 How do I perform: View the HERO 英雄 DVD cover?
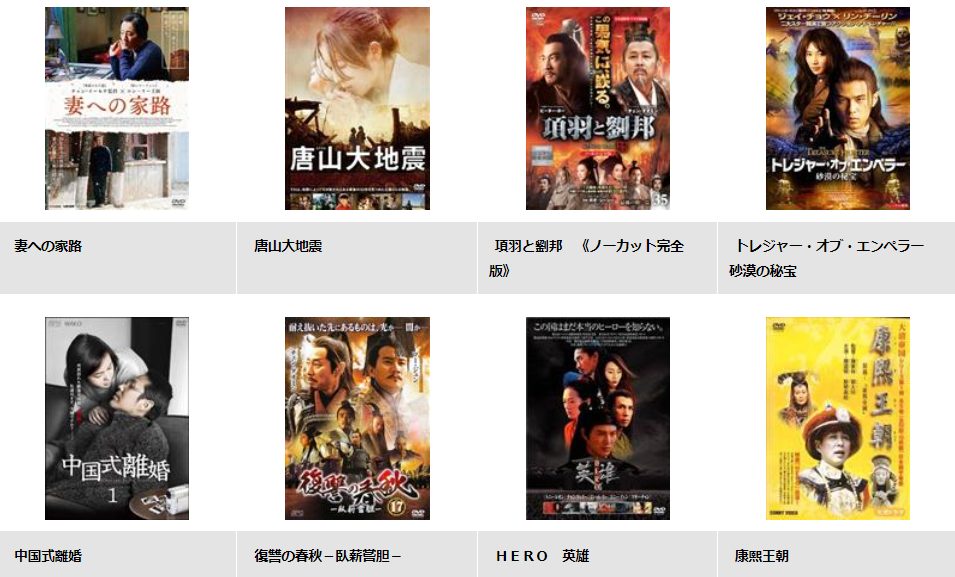click(598, 418)
